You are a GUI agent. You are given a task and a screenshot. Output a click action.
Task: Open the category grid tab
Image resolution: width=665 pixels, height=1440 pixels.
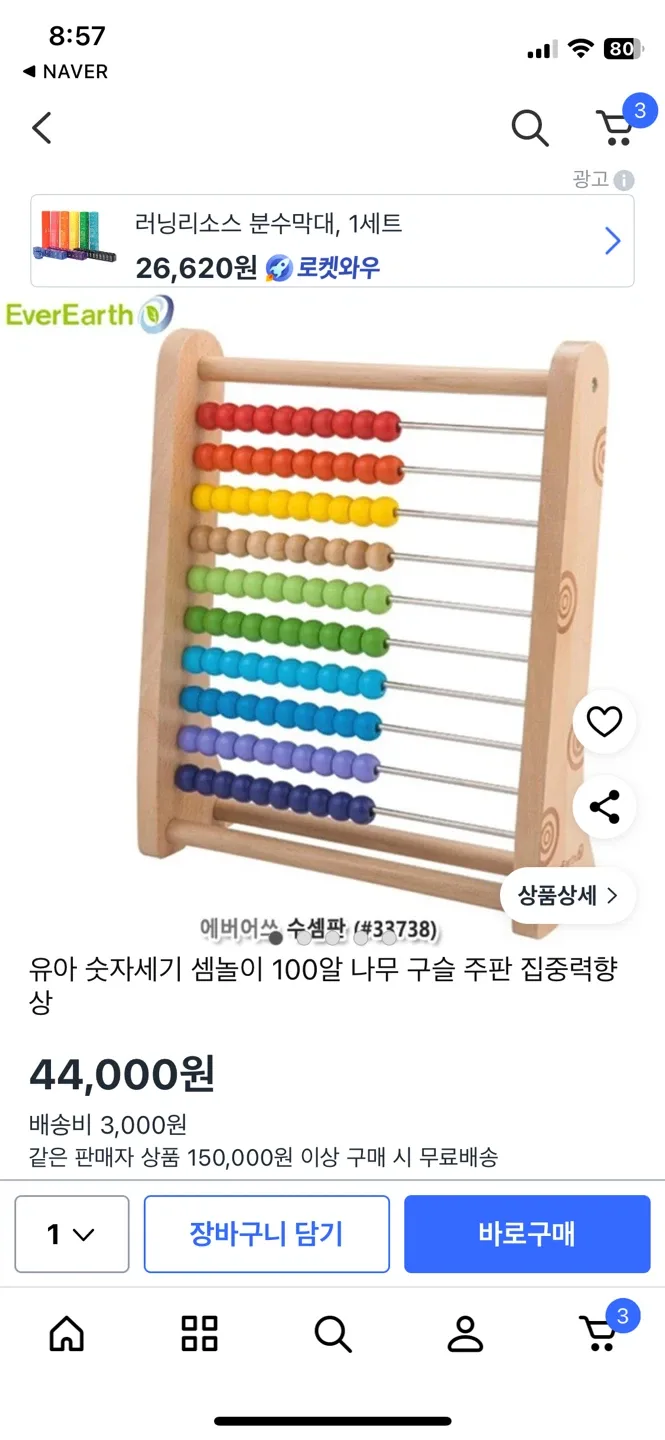[199, 1333]
